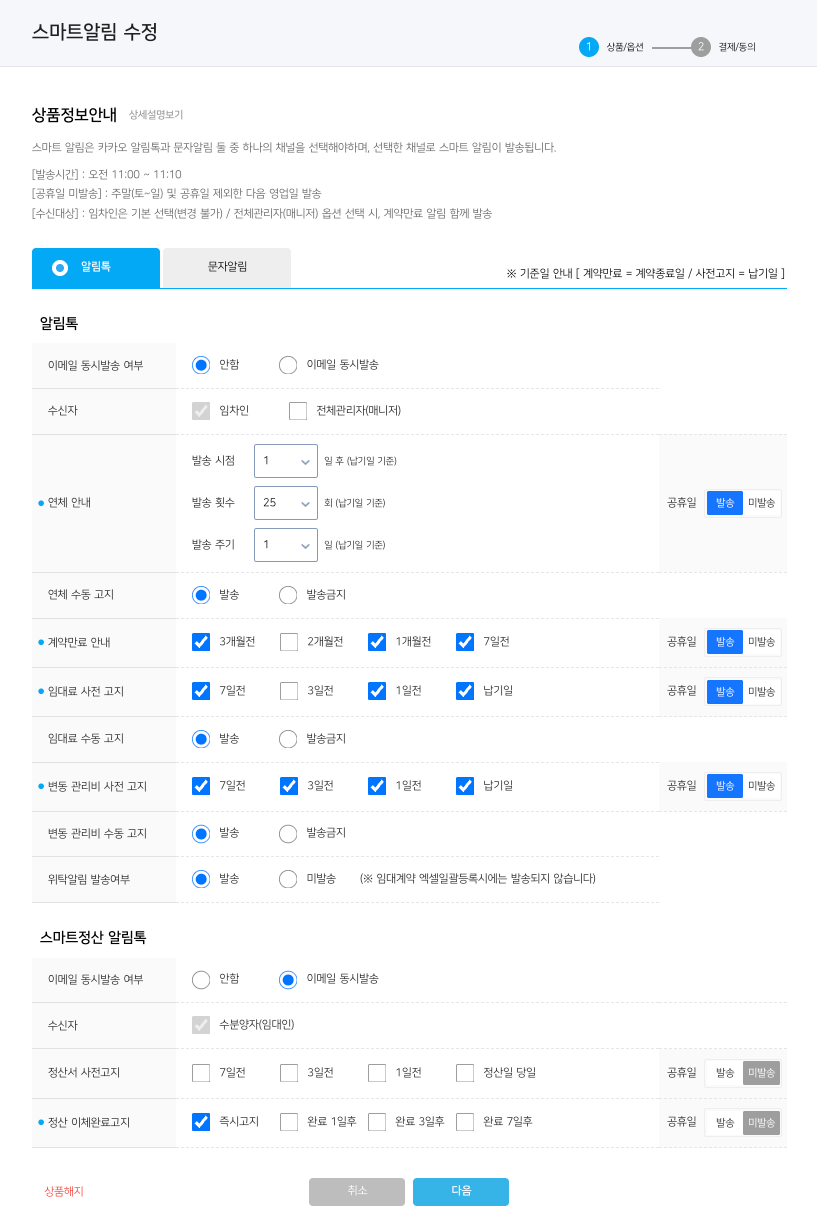The height and width of the screenshot is (1212, 817).
Task: Check the 전체관리자(매니저) recipient box
Action: coord(298,411)
